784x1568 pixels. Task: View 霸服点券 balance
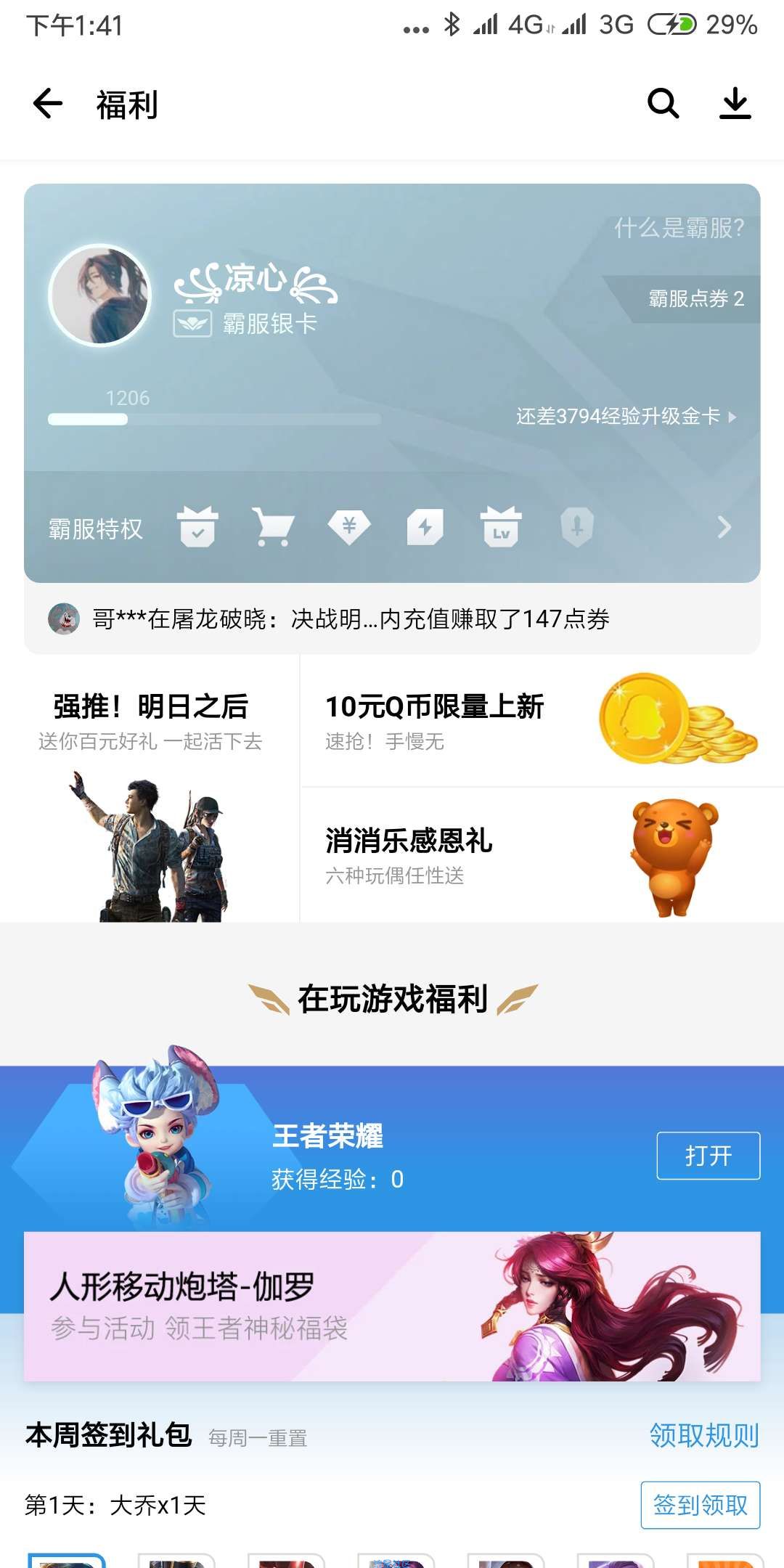pos(695,298)
